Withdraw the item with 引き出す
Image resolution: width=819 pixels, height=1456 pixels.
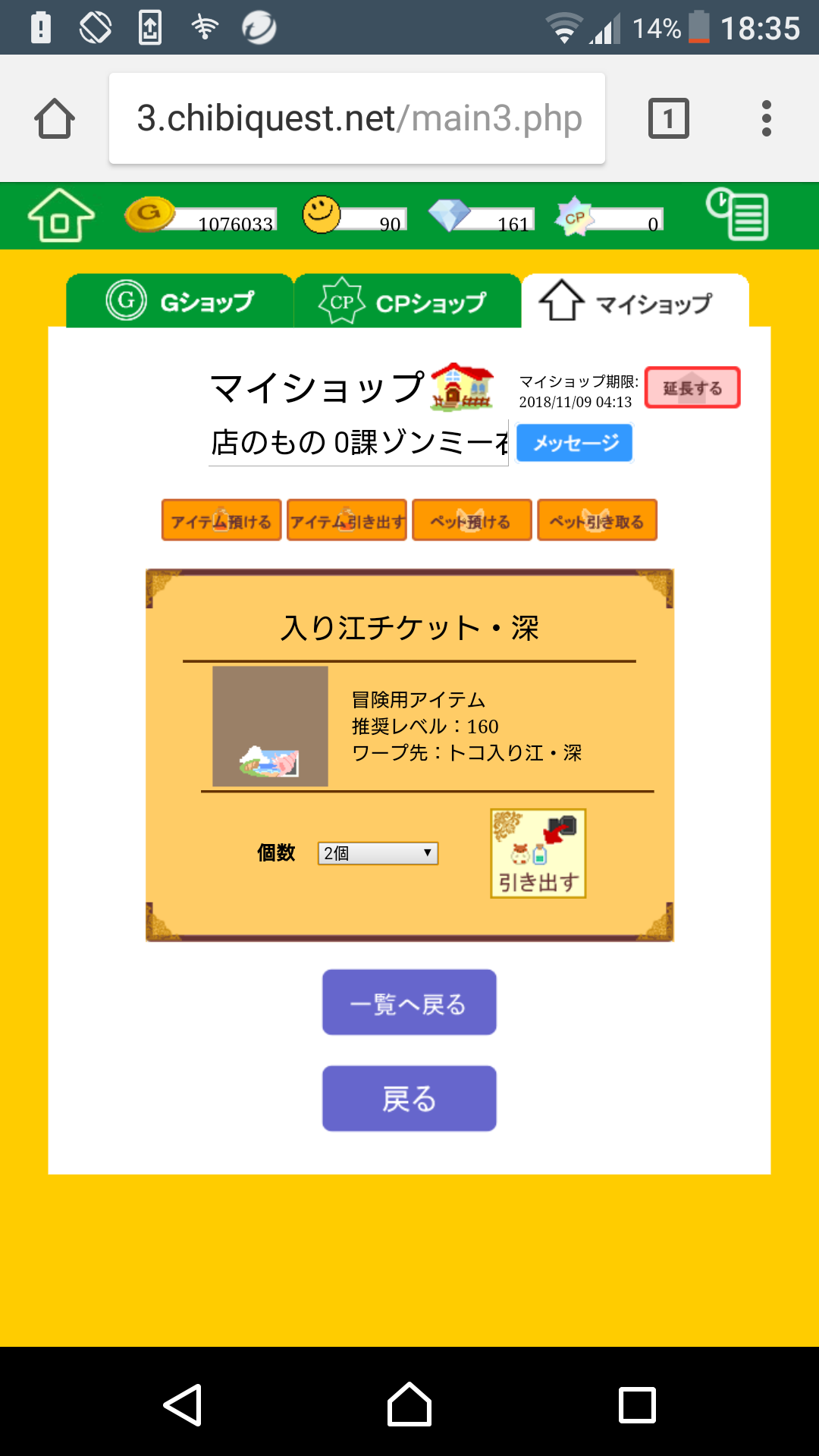[x=538, y=854]
